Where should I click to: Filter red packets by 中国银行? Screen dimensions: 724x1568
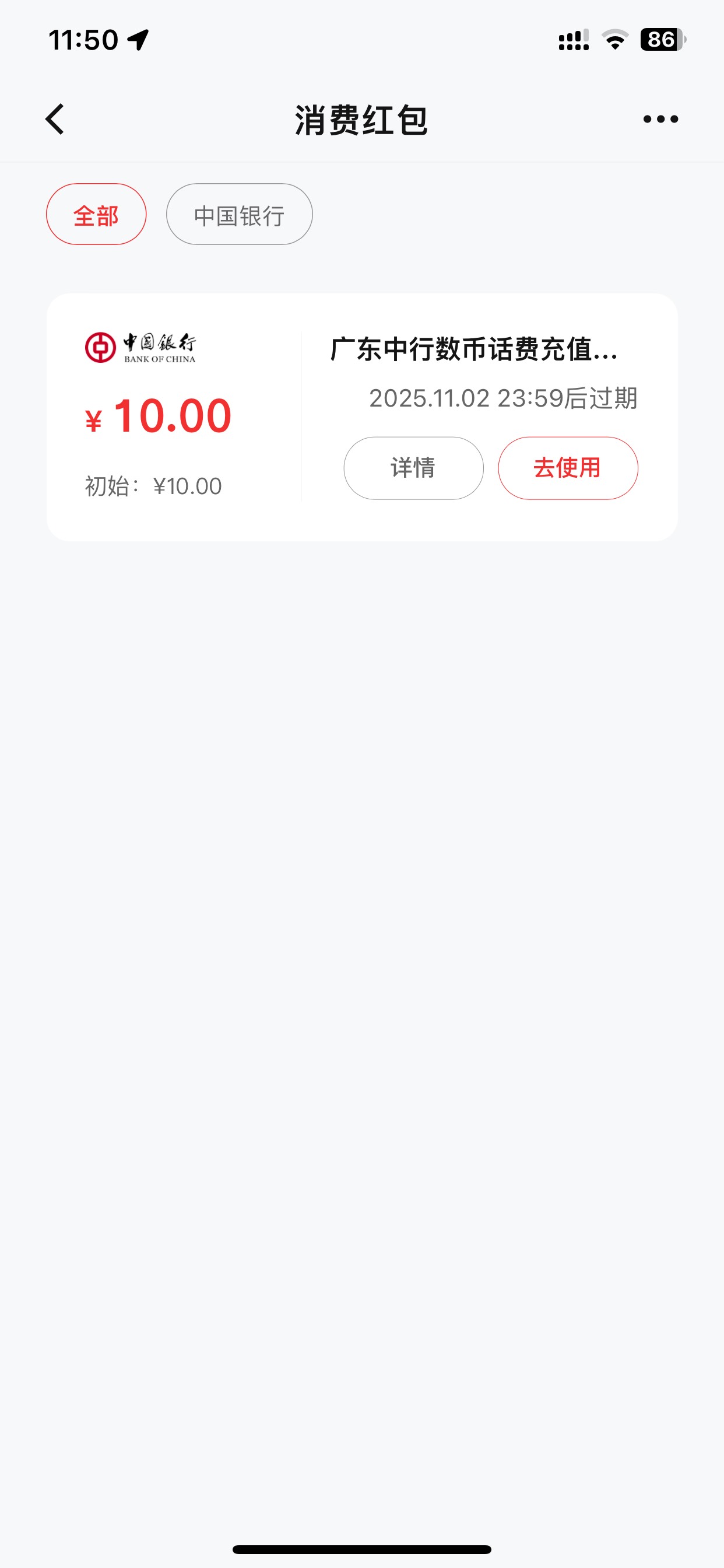pyautogui.click(x=239, y=215)
